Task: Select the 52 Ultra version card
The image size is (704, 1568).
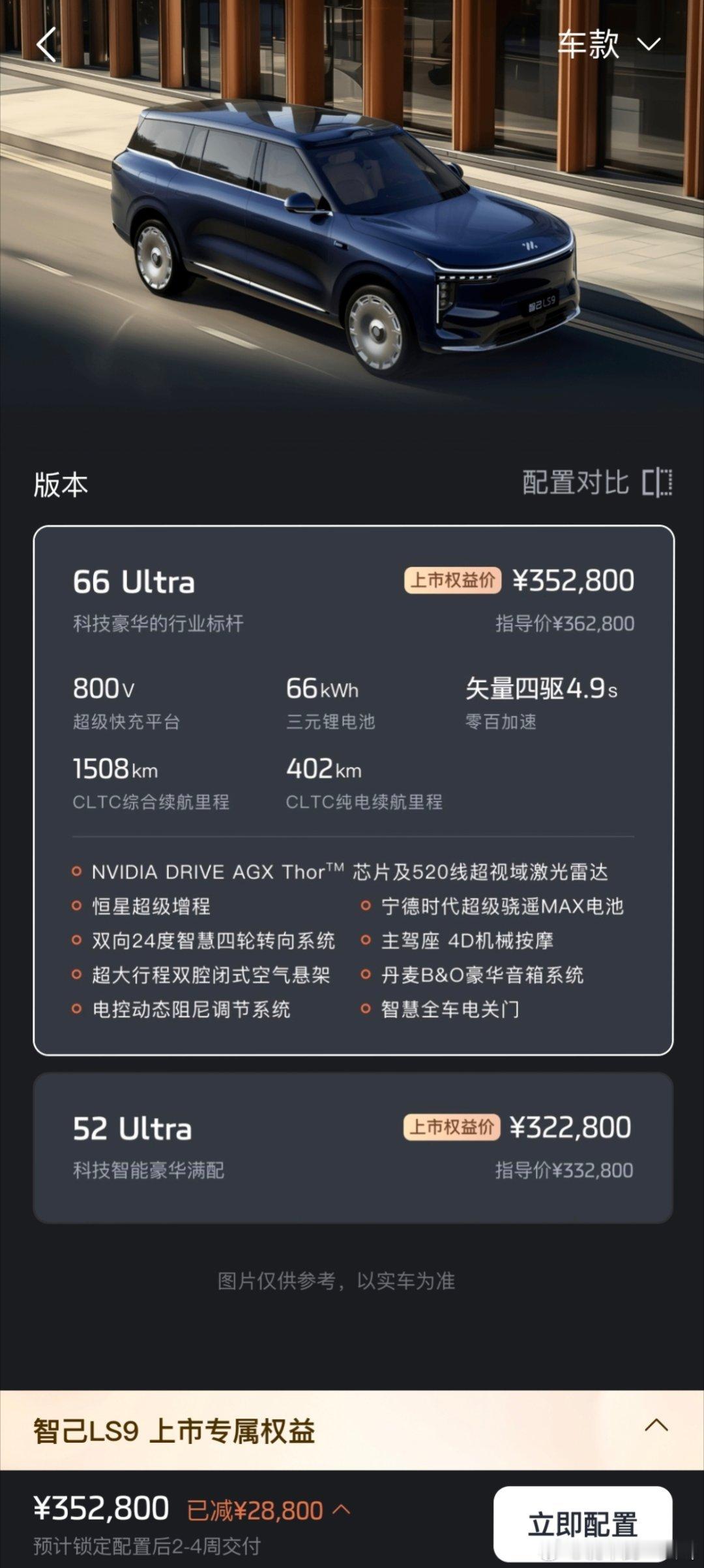Action: [352, 1148]
